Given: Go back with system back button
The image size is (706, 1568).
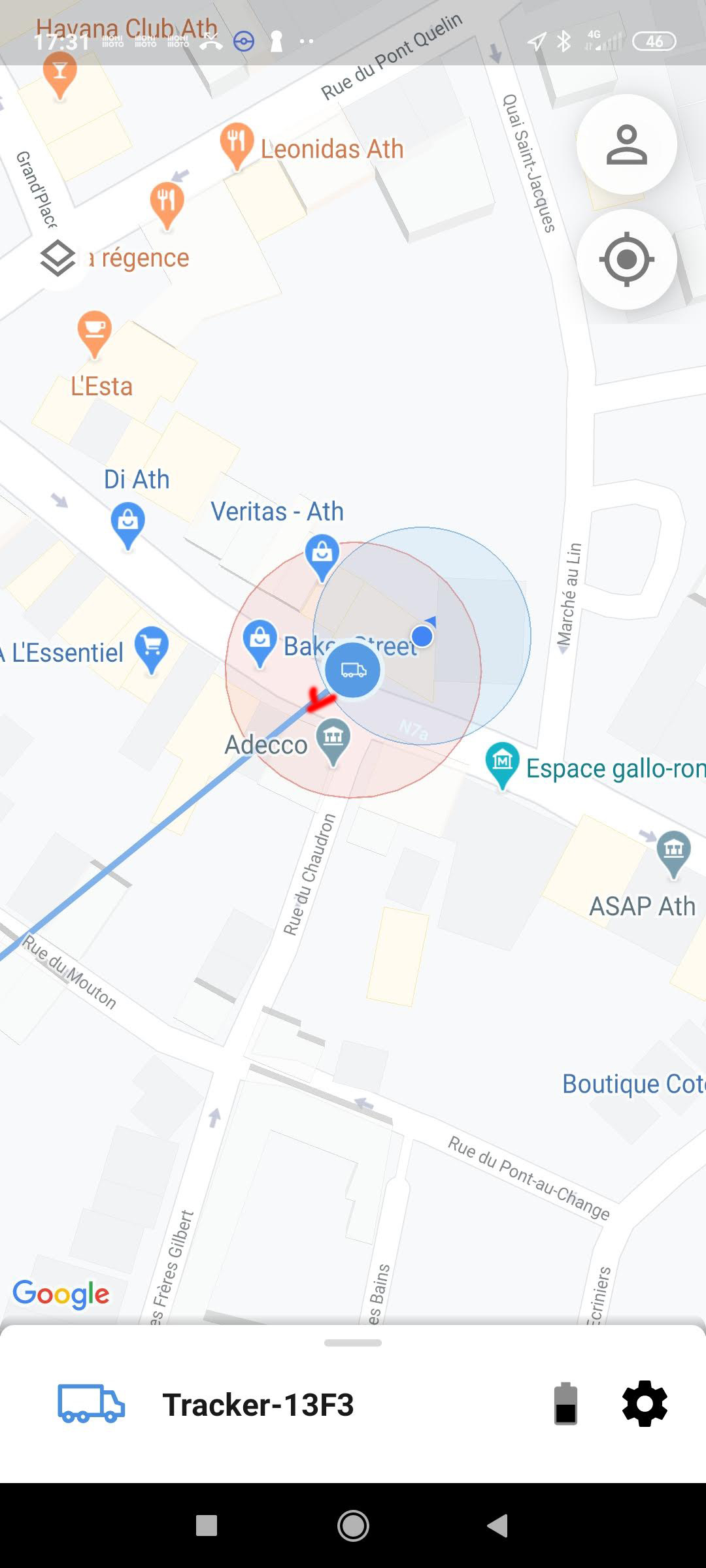Looking at the screenshot, I should pos(497,1526).
